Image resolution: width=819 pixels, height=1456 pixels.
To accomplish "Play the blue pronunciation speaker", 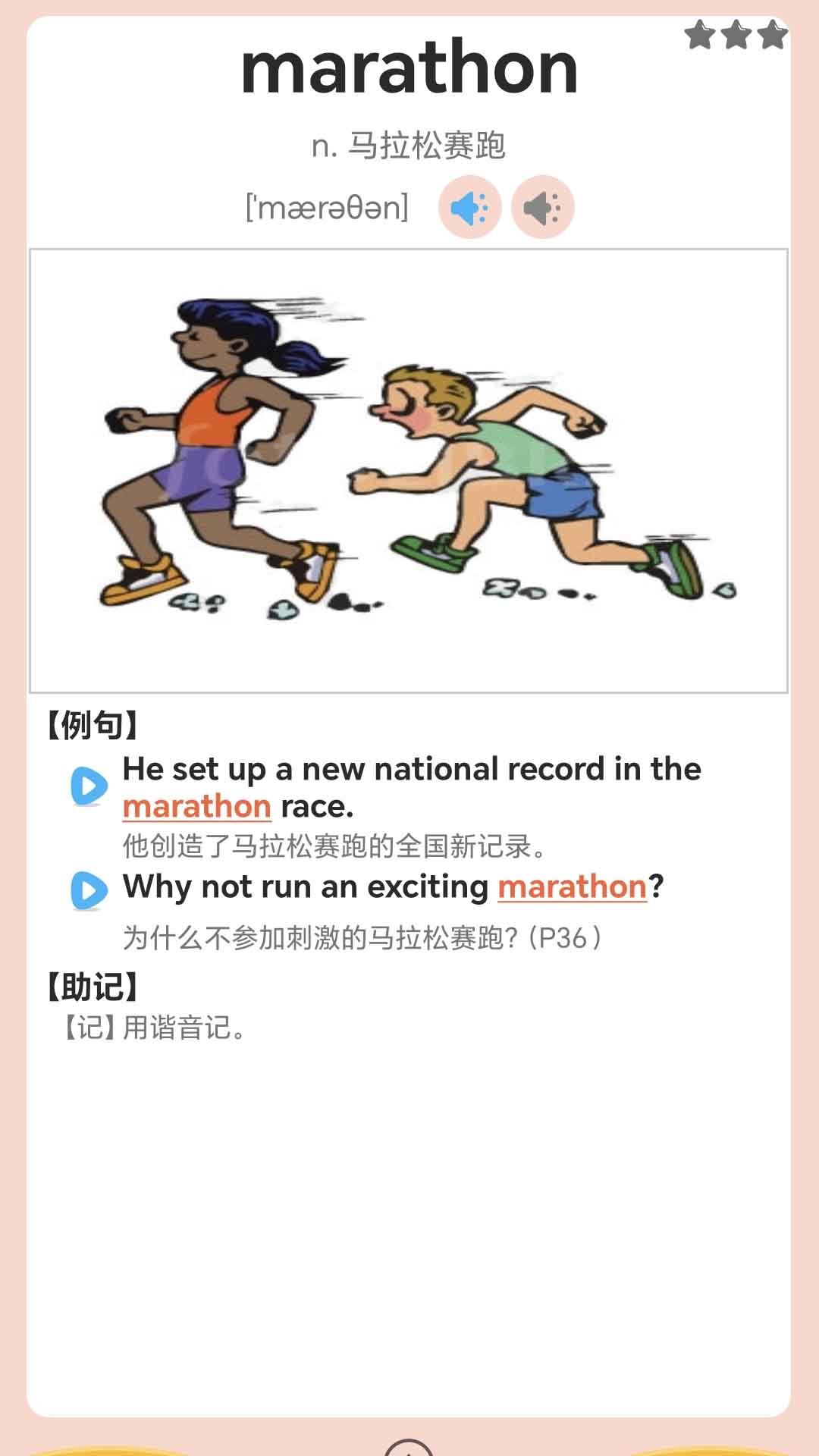I will point(469,207).
